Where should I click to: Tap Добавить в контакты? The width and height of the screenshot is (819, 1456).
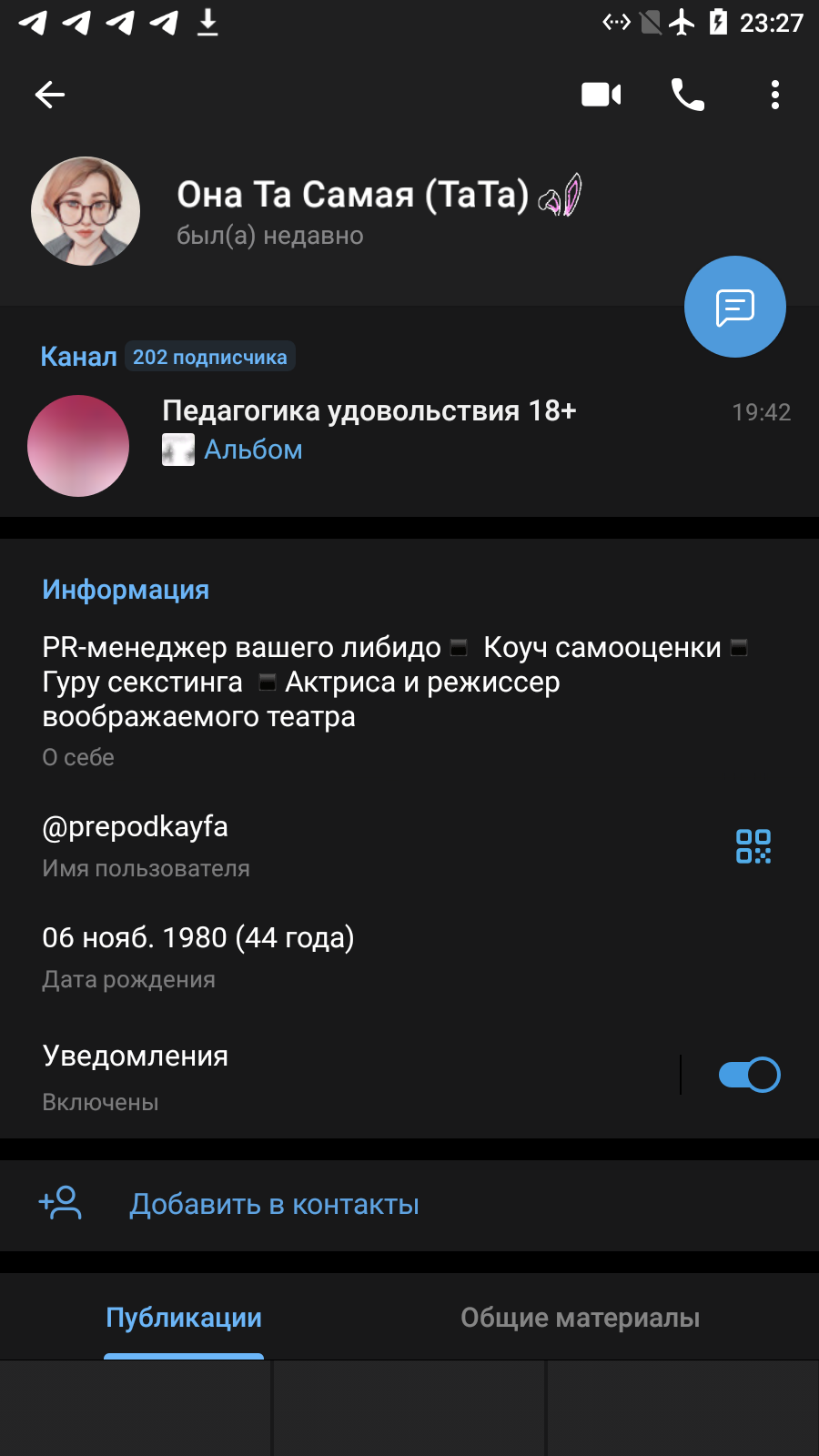409,1205
